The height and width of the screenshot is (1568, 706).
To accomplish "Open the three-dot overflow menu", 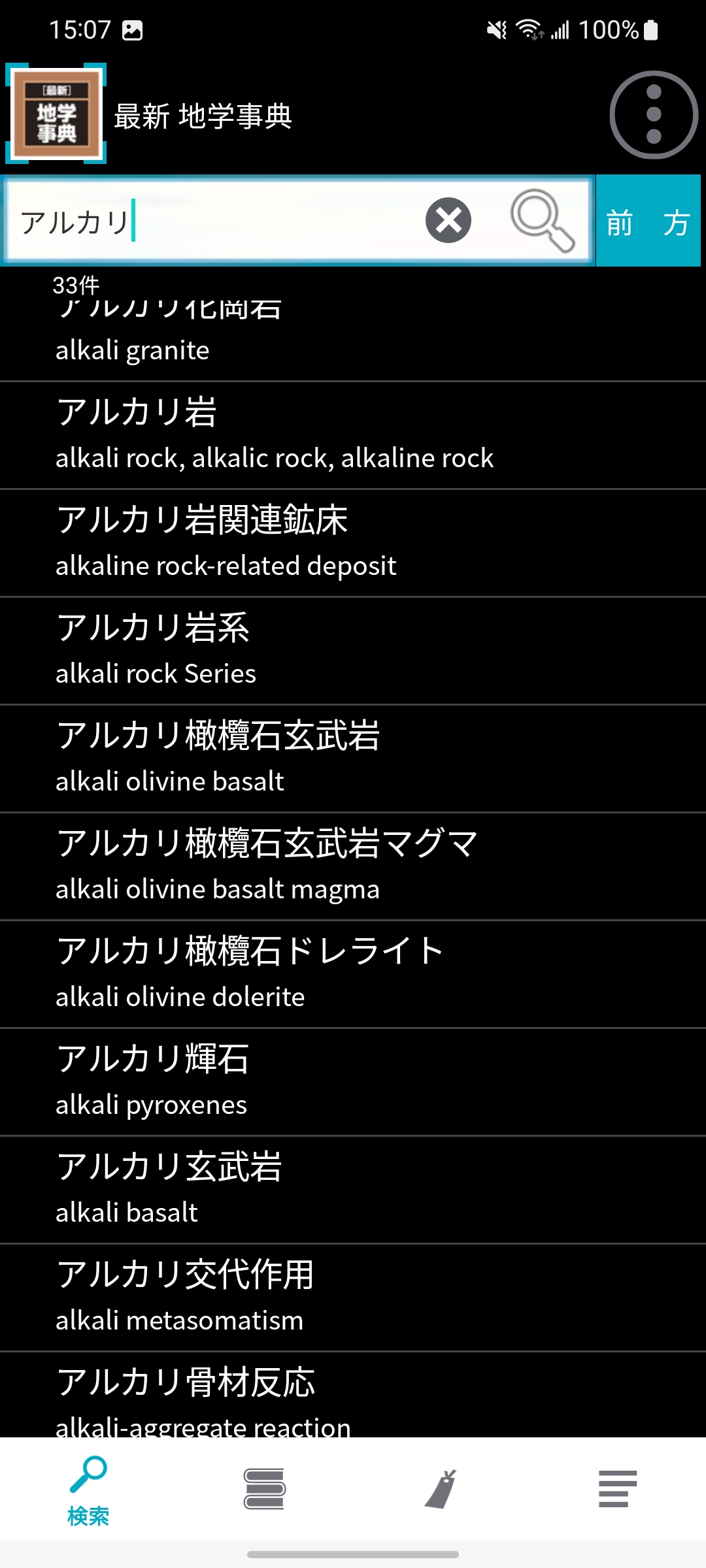I will [x=654, y=115].
